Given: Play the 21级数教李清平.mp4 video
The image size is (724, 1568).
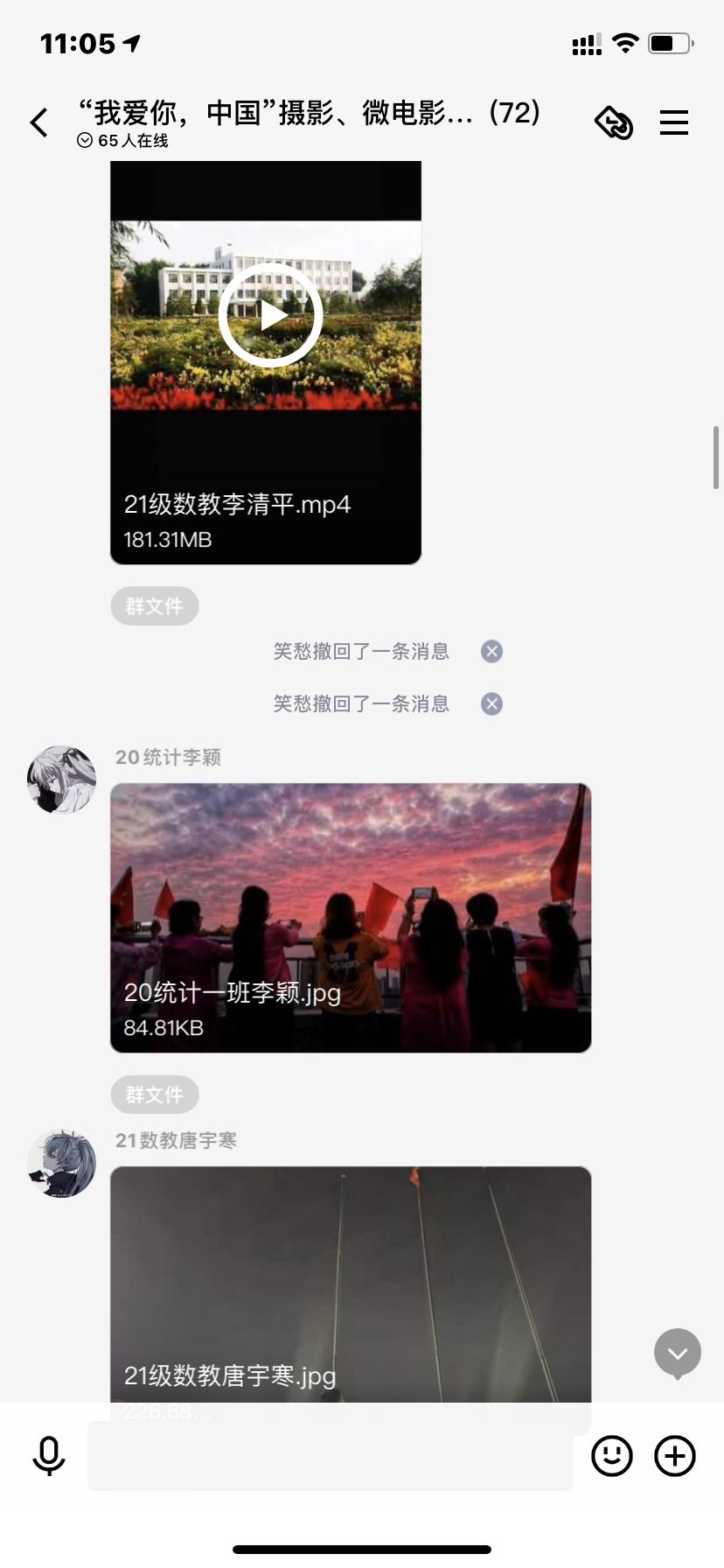Looking at the screenshot, I should click(x=270, y=315).
